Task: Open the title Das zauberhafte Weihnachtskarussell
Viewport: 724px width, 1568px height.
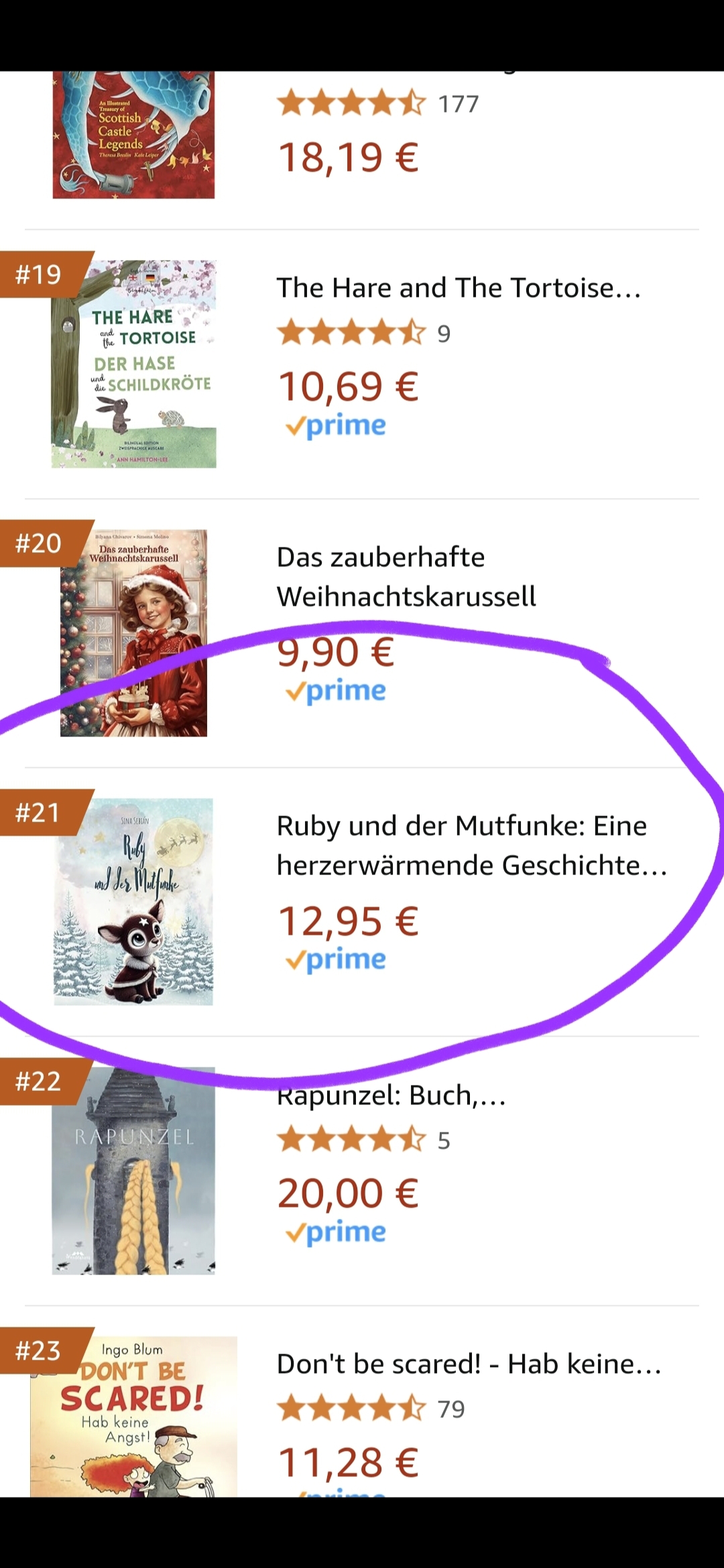Action: [x=406, y=576]
